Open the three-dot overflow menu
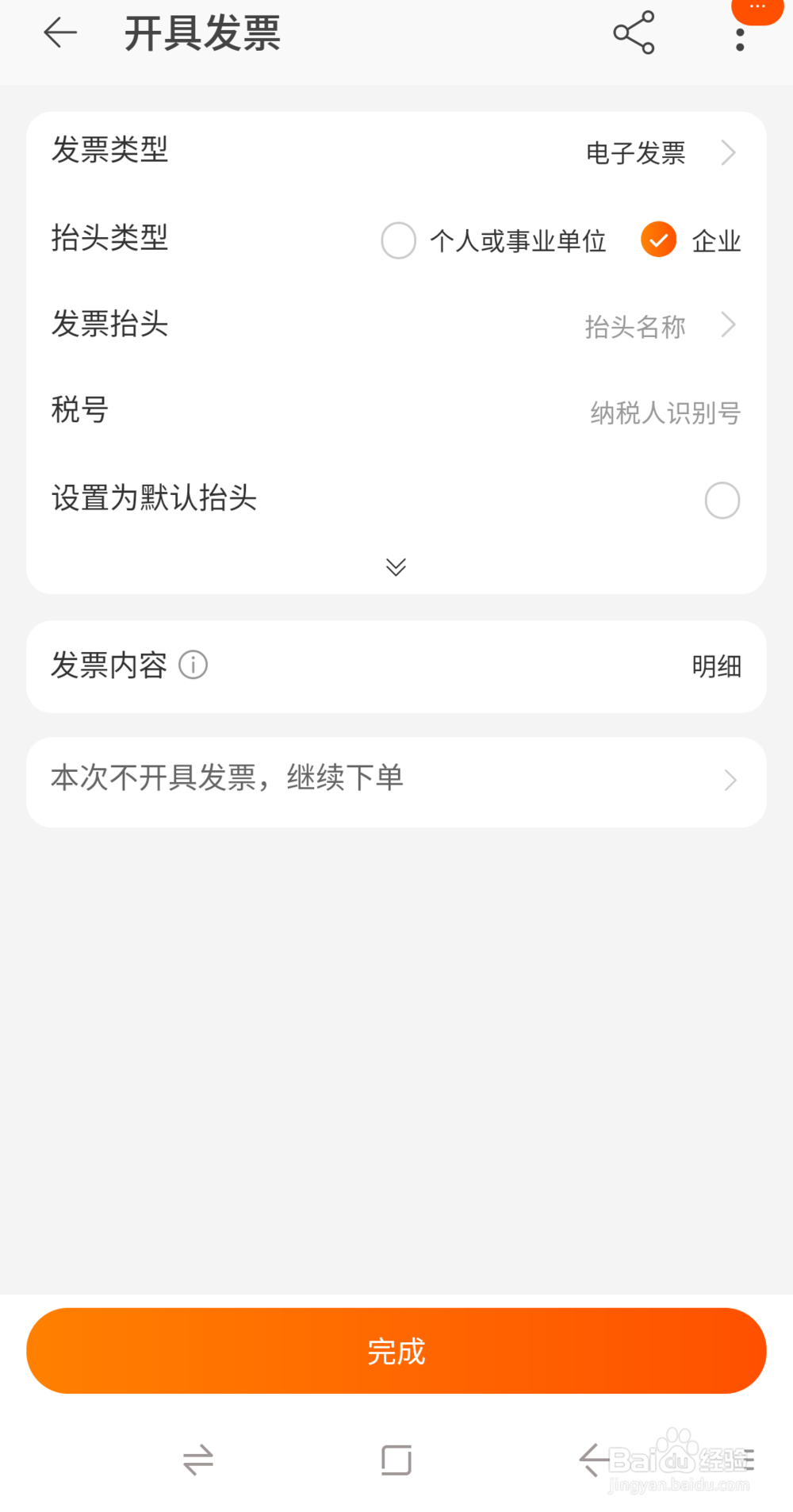The width and height of the screenshot is (793, 1512). click(740, 33)
